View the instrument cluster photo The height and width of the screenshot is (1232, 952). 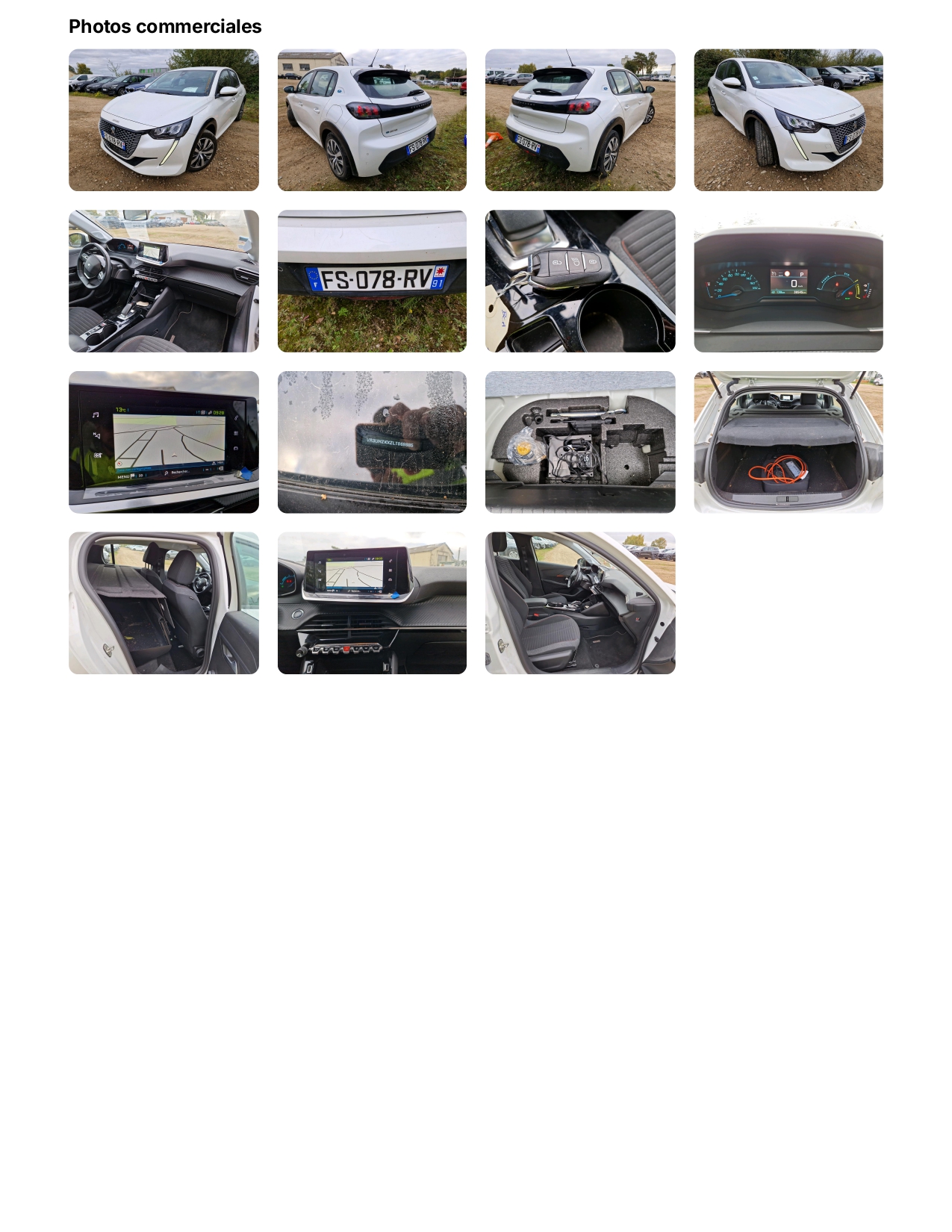pyautogui.click(x=788, y=281)
